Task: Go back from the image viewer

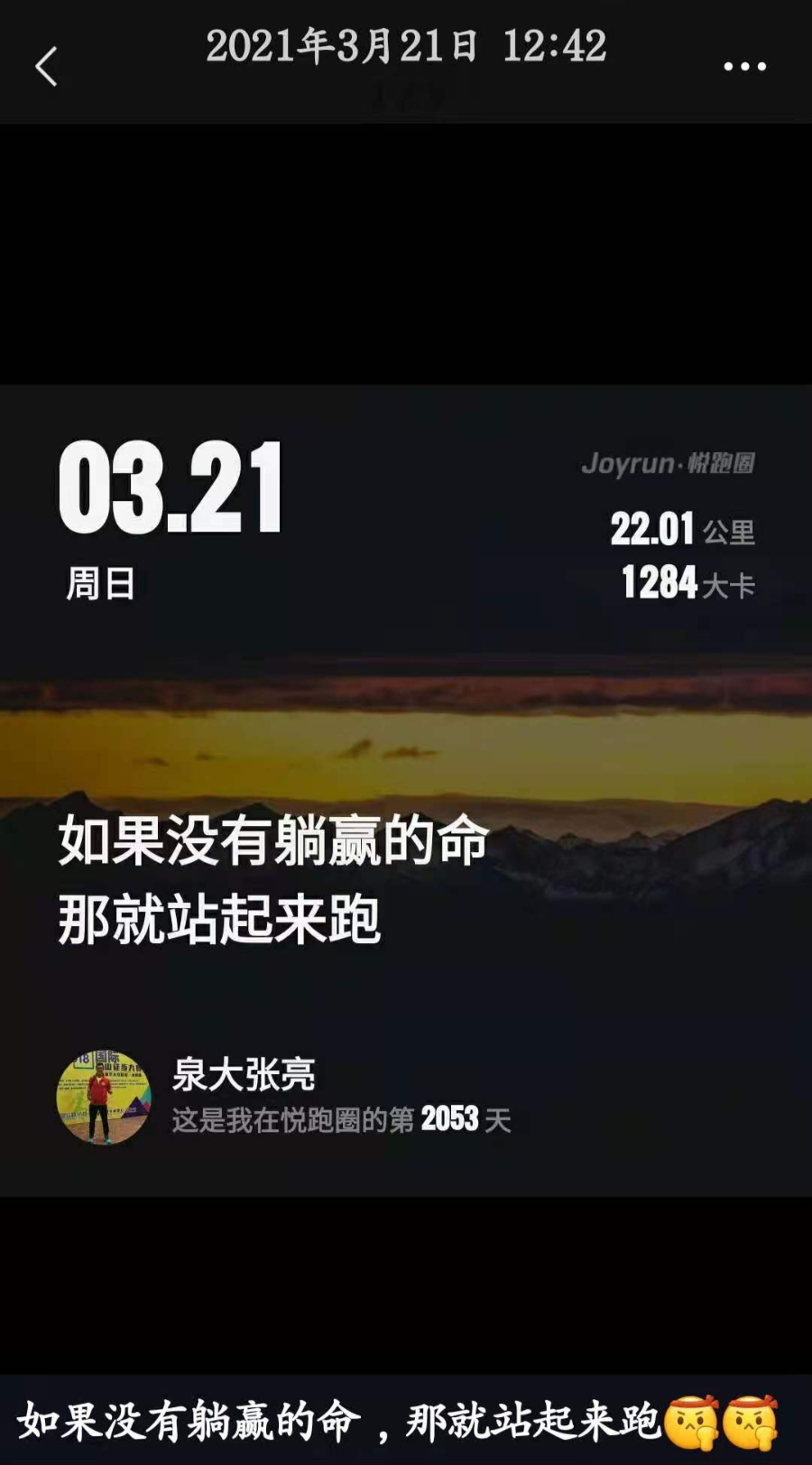Action: (x=46, y=67)
